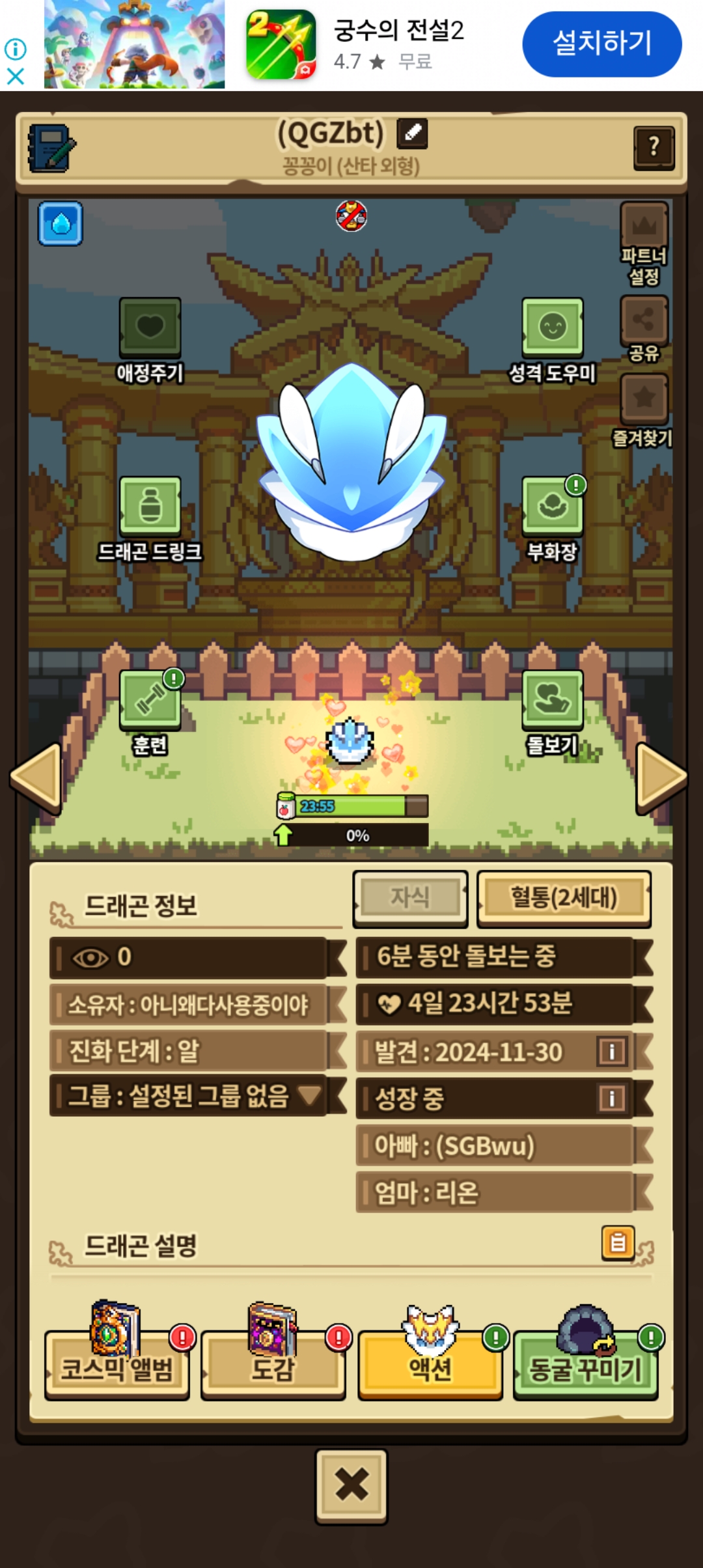Image resolution: width=703 pixels, height=1568 pixels.
Task: Open the notebook memo icon
Action: [51, 148]
